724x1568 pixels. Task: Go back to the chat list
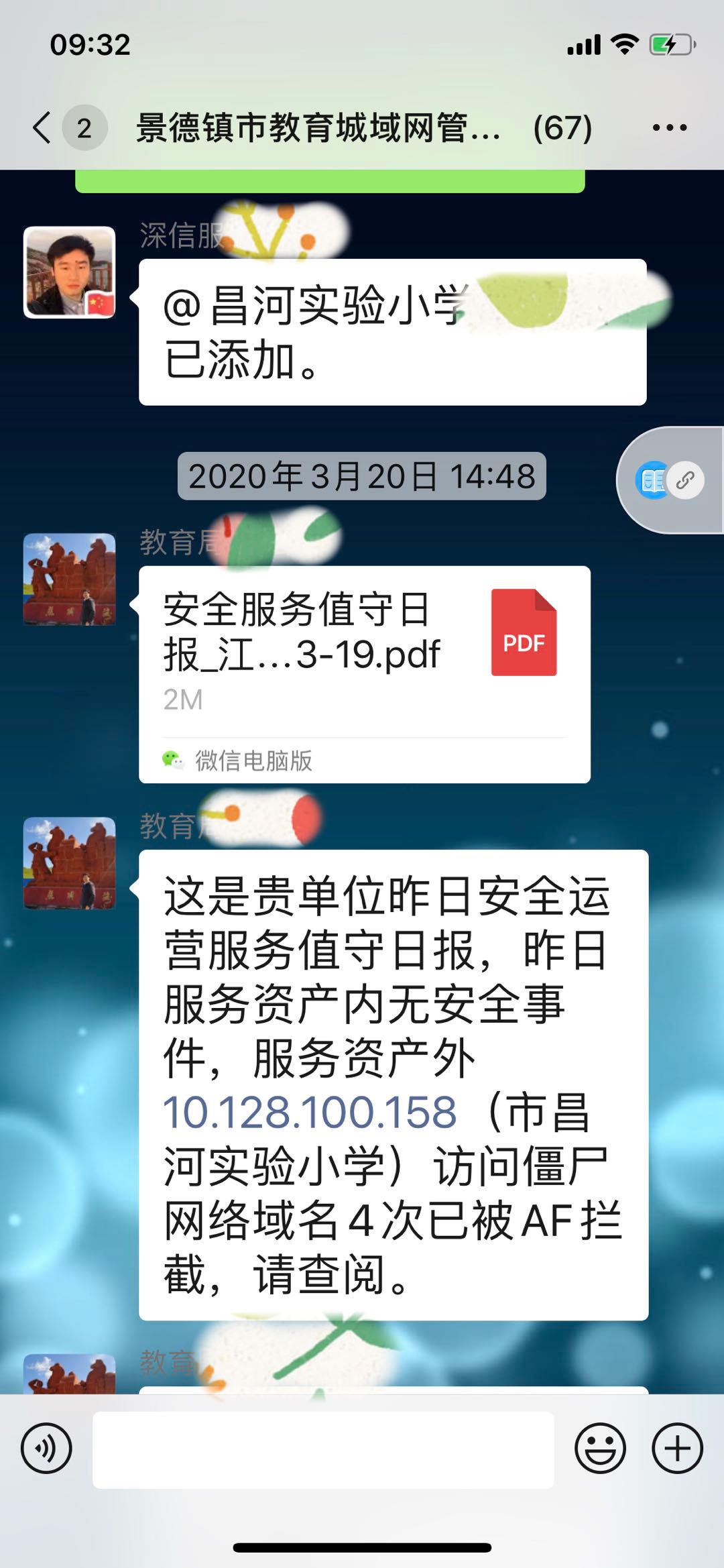[43, 127]
